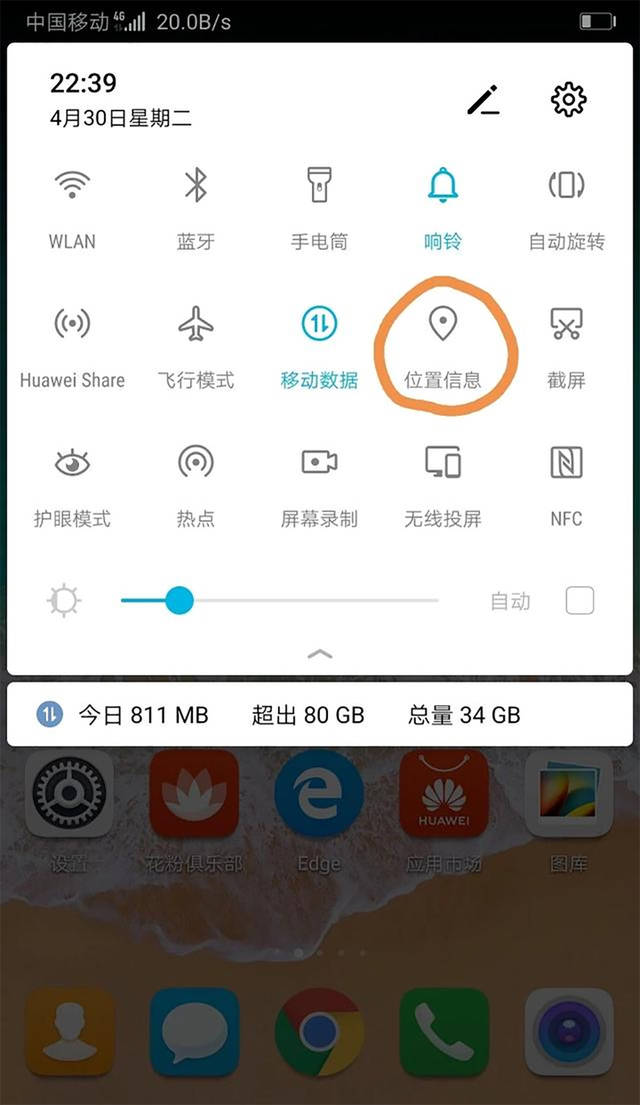Enable 蓝牙 Bluetooth toggle
640x1105 pixels.
point(195,185)
